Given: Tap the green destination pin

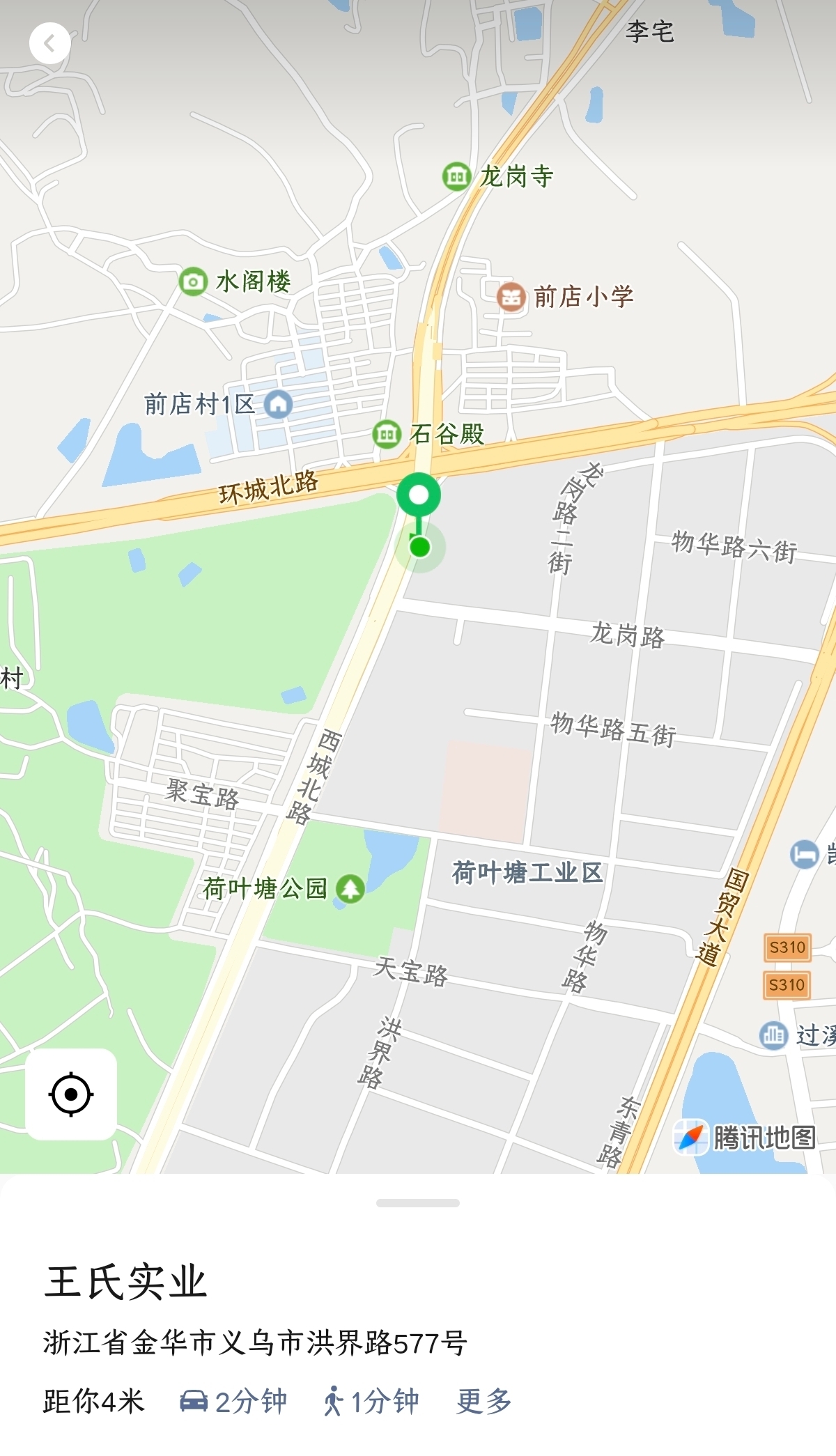Looking at the screenshot, I should pos(419,496).
